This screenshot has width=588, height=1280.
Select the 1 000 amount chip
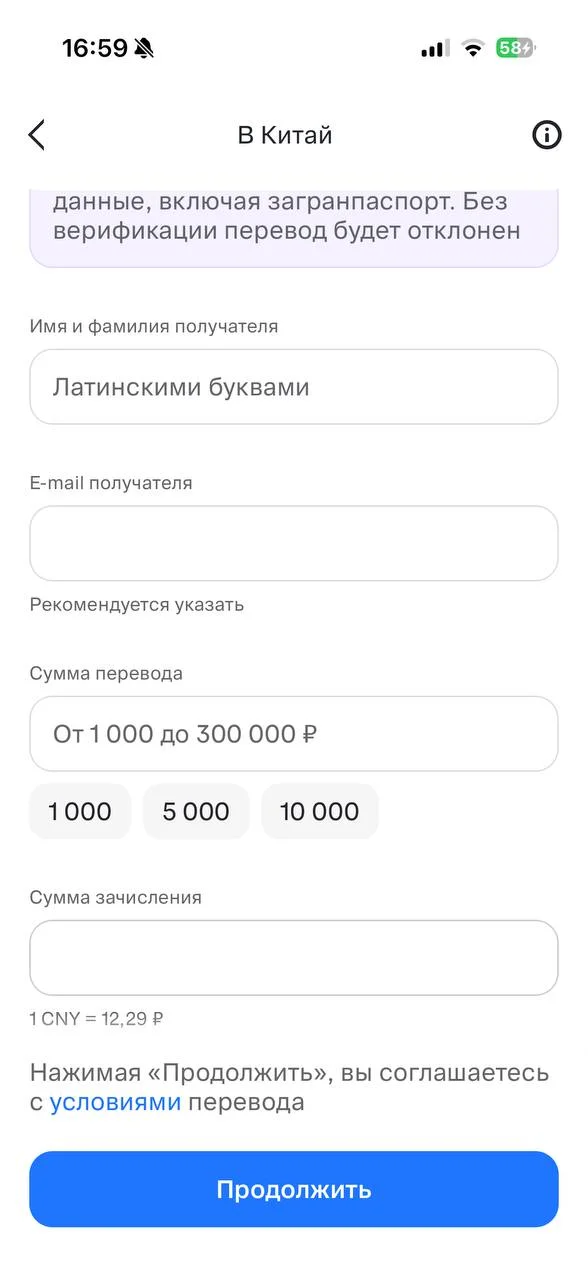[x=80, y=811]
